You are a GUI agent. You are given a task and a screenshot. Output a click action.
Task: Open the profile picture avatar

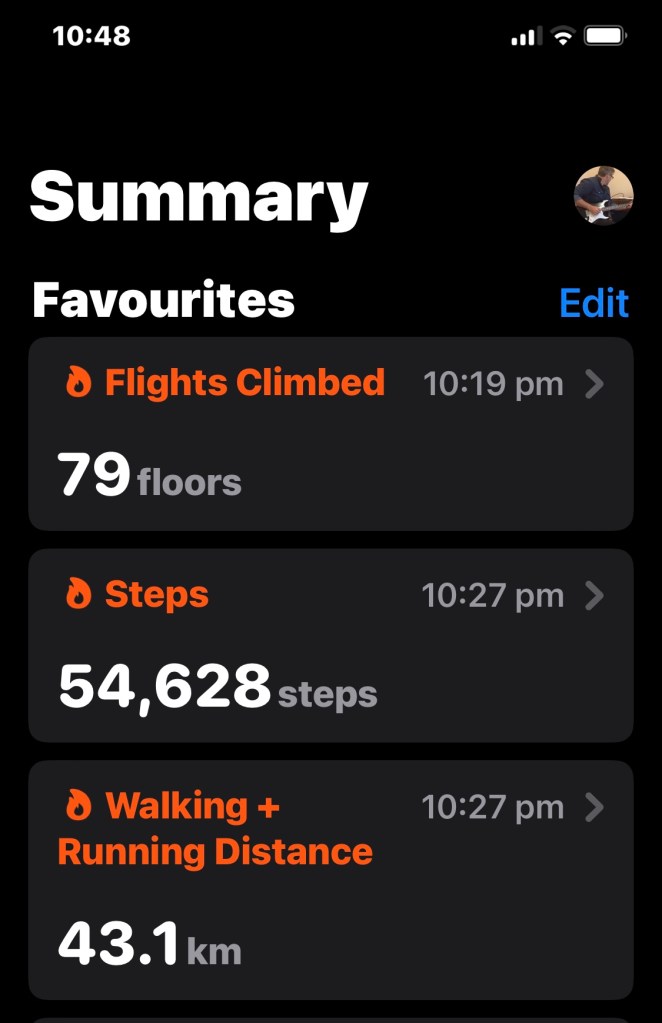pyautogui.click(x=603, y=196)
